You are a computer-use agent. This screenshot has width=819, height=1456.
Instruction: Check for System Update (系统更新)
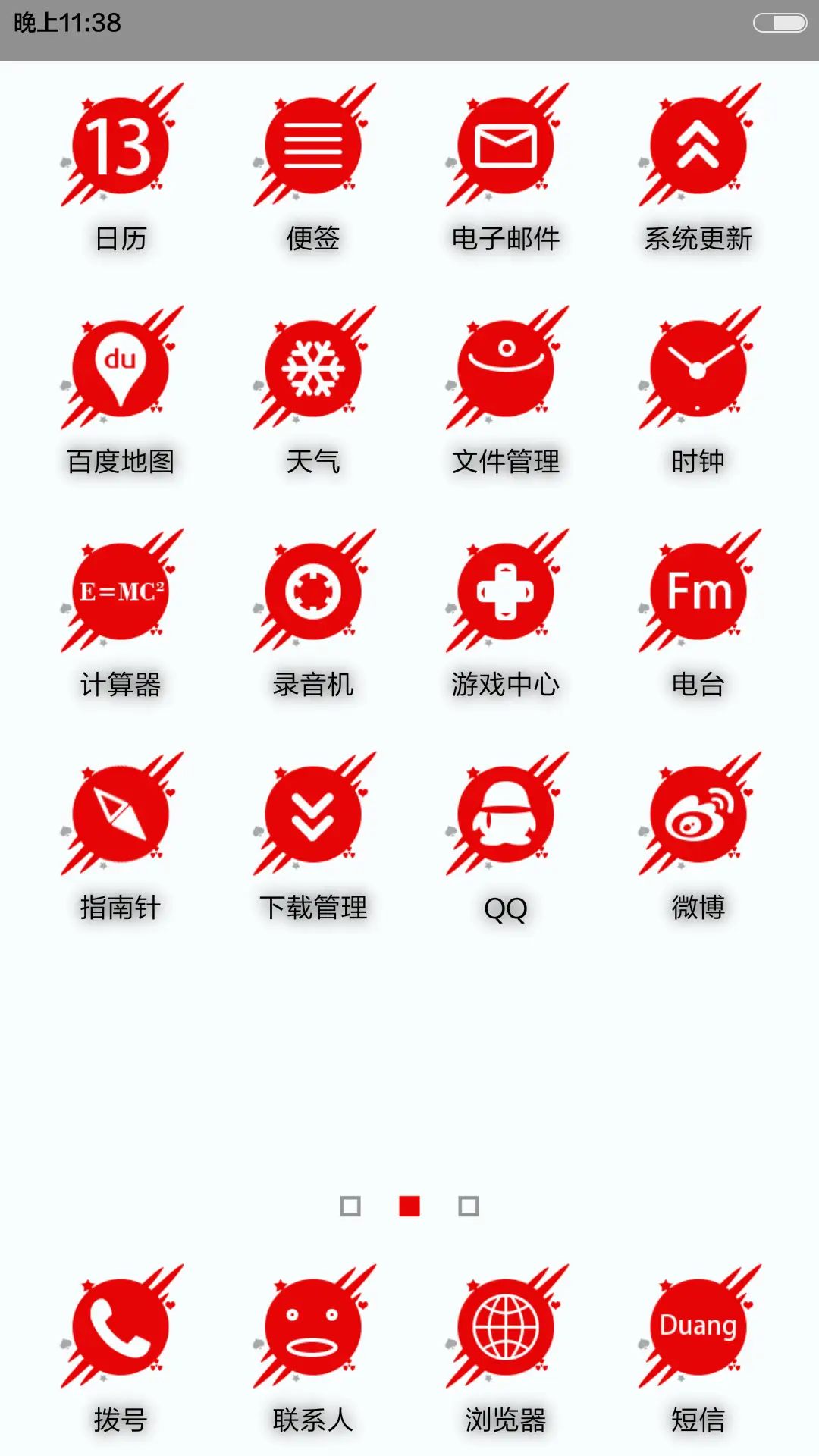point(699,148)
